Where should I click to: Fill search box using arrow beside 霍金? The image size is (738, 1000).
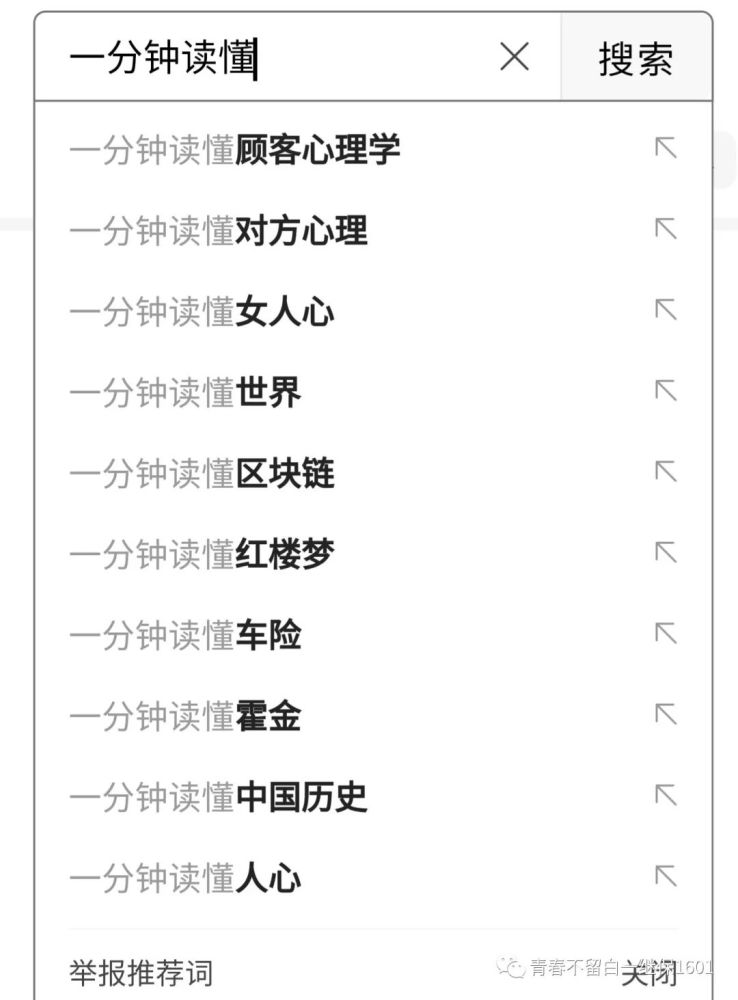click(665, 714)
